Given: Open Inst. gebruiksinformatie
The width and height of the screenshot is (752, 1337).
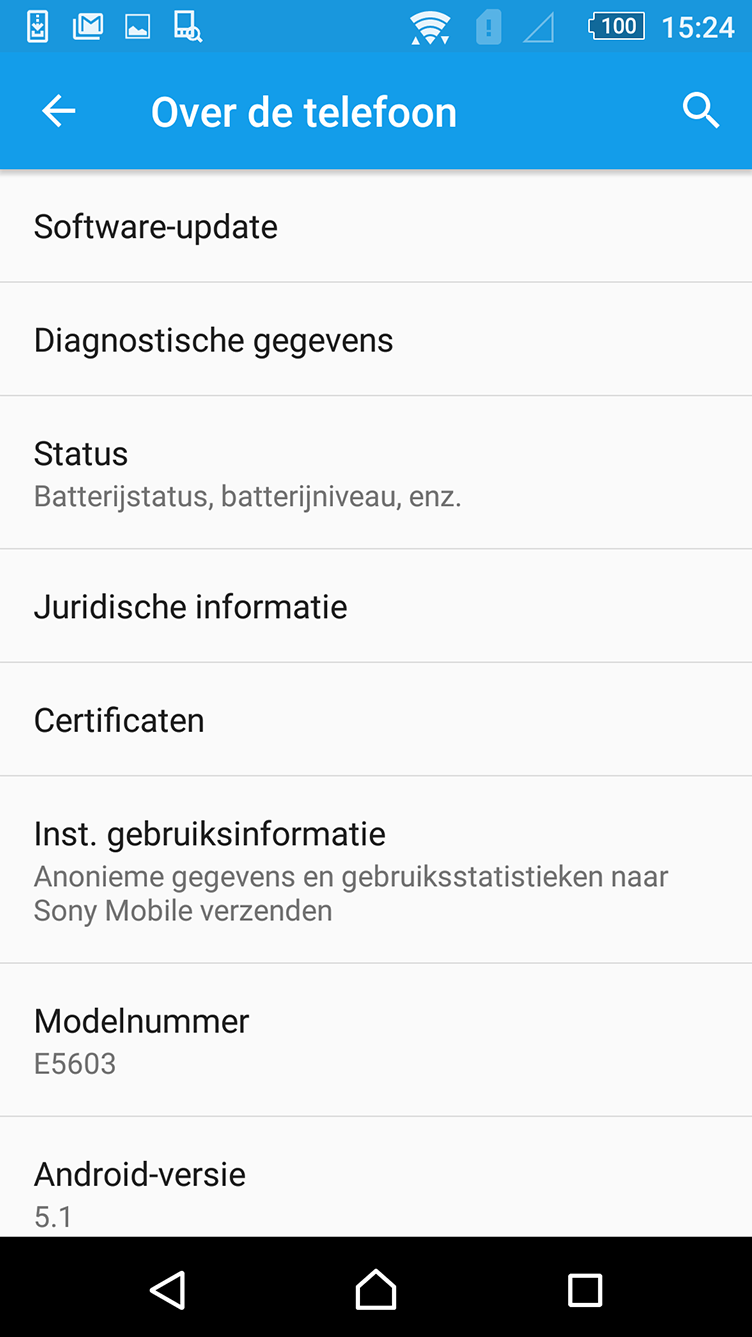Looking at the screenshot, I should pos(376,870).
